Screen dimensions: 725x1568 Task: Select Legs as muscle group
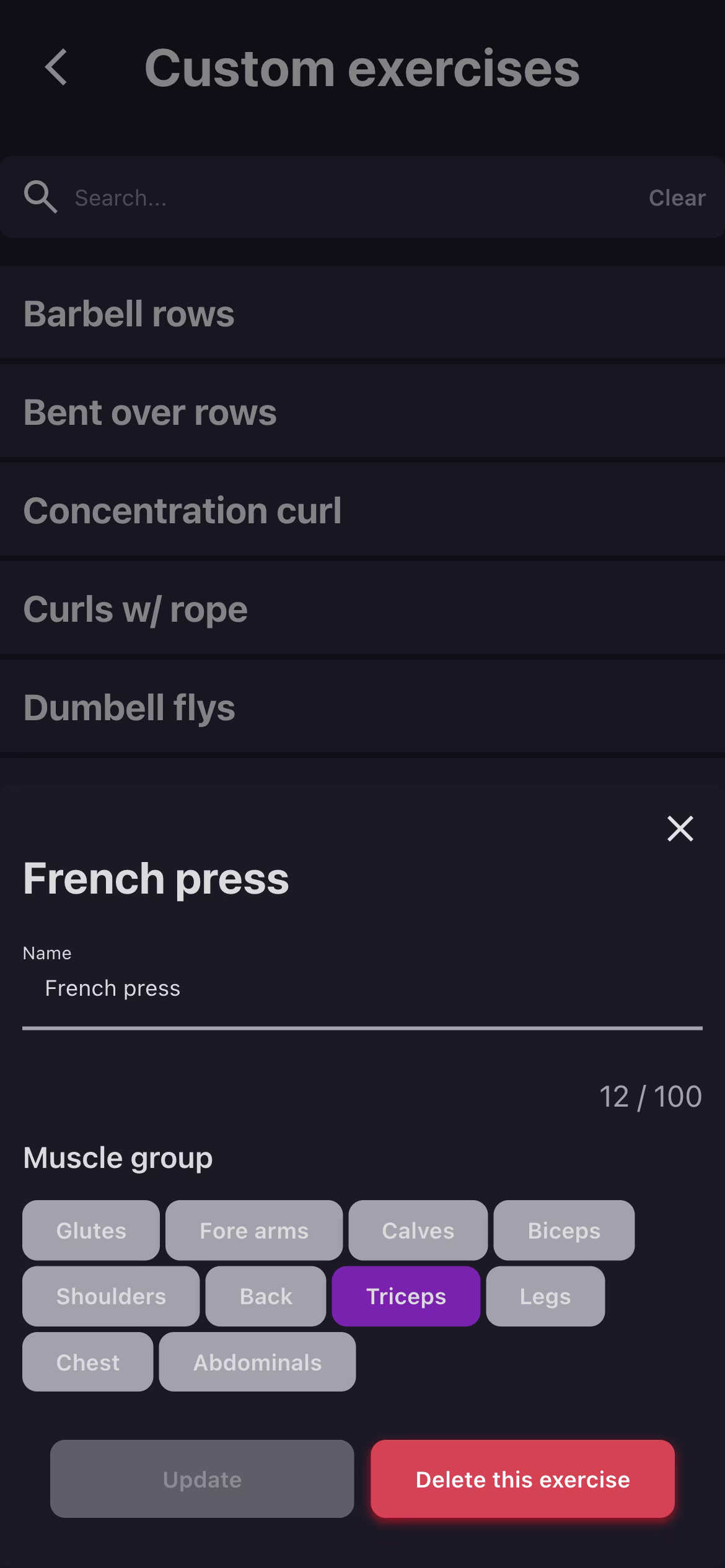(x=545, y=1296)
